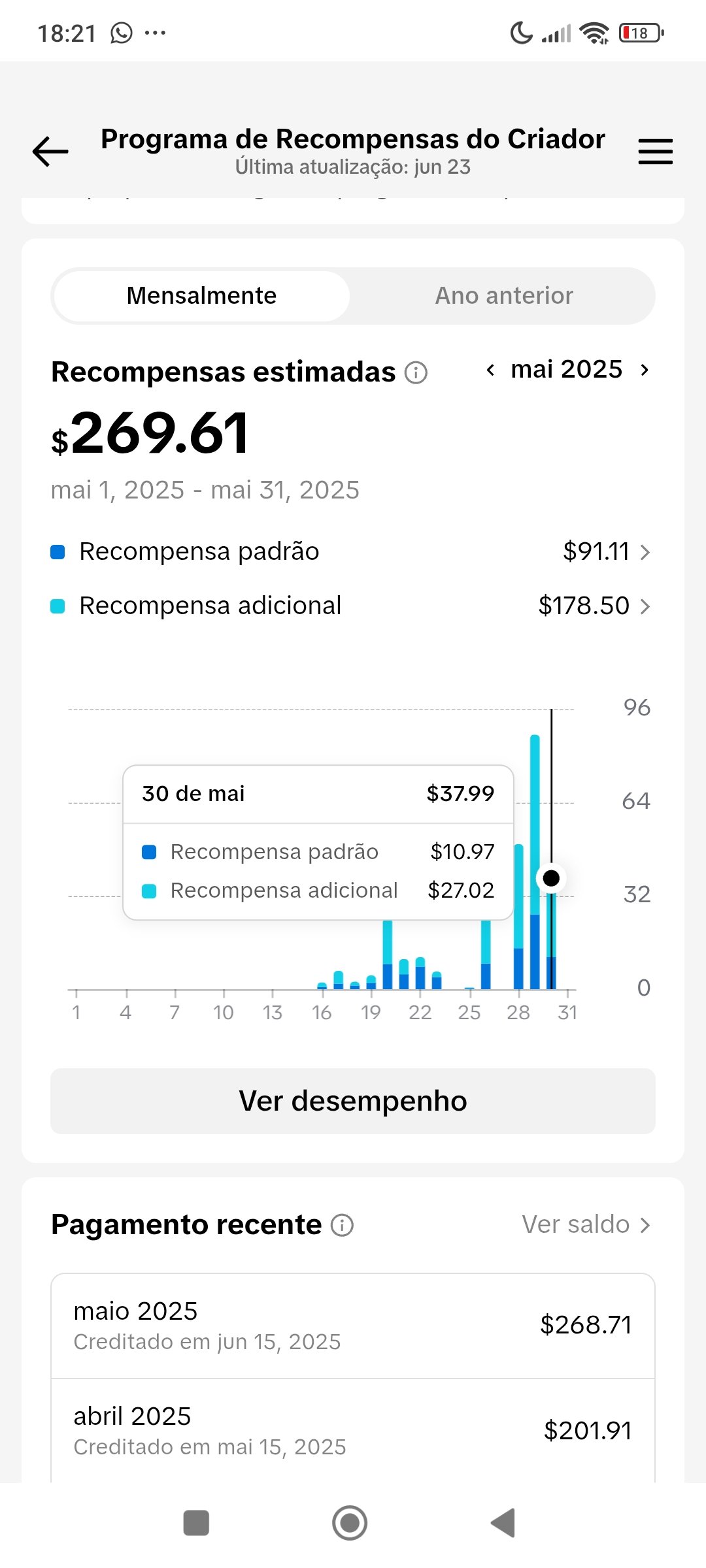Open the abril 2025 payment entry
The height and width of the screenshot is (1568, 706).
pos(353,1431)
